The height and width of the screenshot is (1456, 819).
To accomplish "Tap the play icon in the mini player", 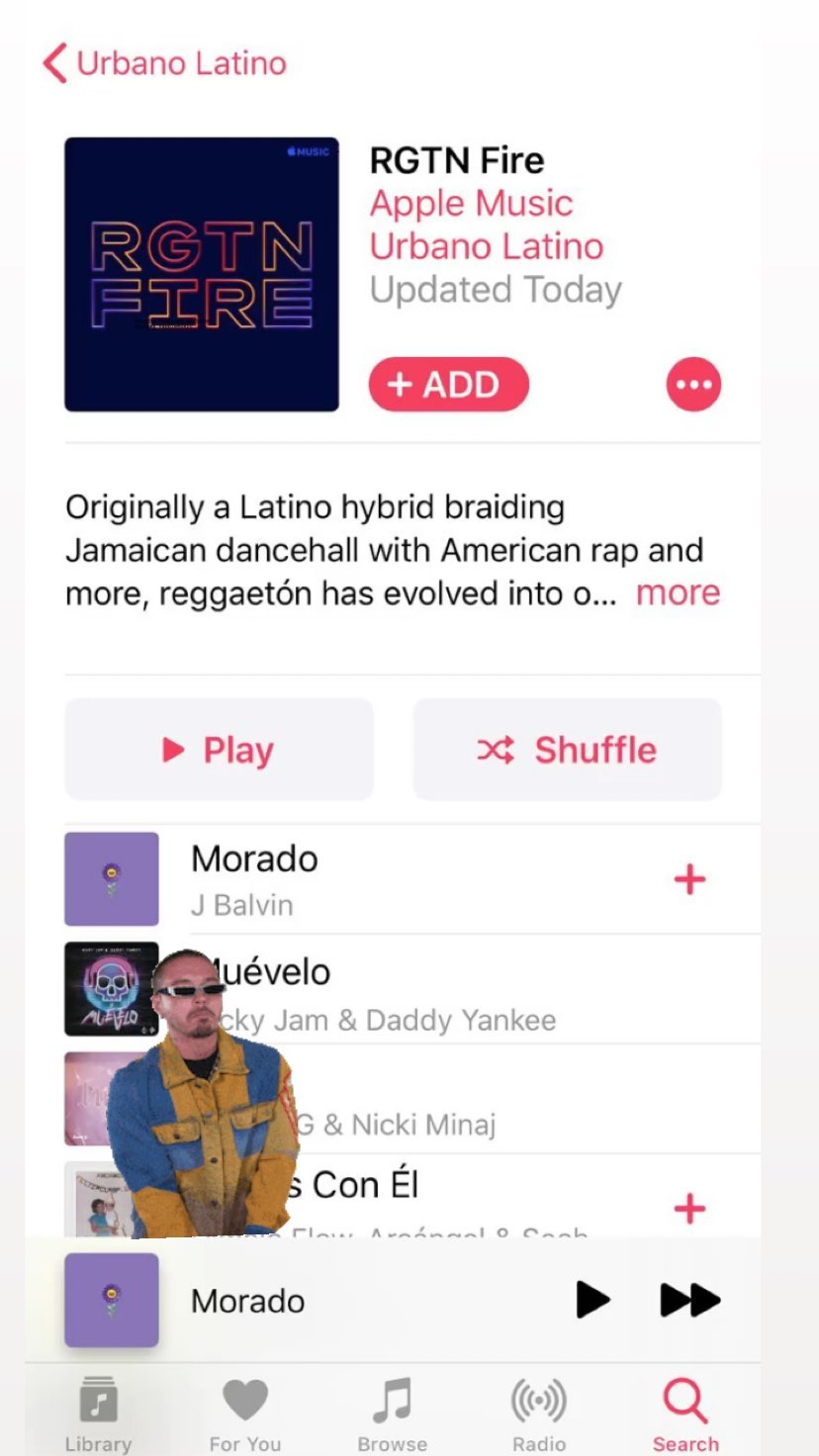I will [592, 1300].
